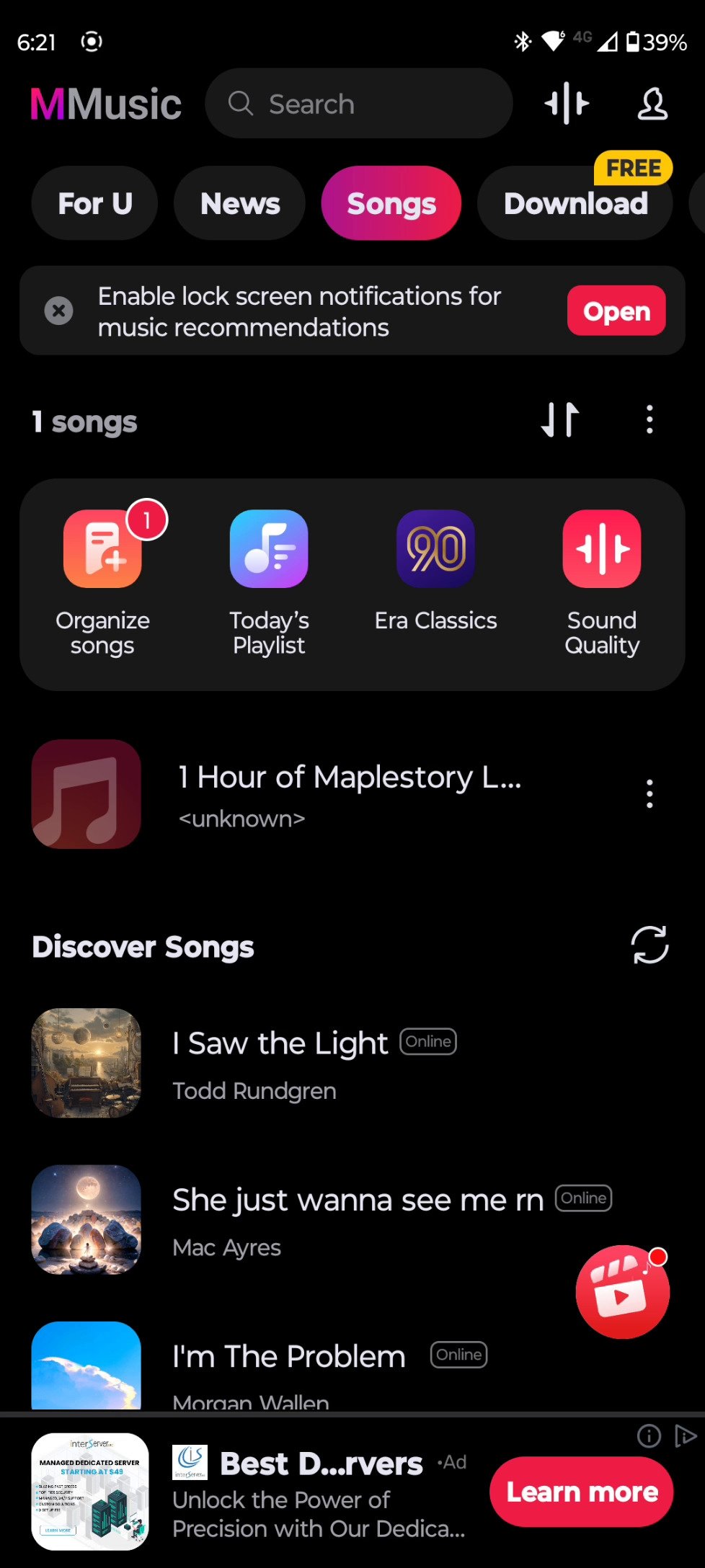Switch to the For U tab
This screenshot has width=705, height=1568.
coord(94,203)
